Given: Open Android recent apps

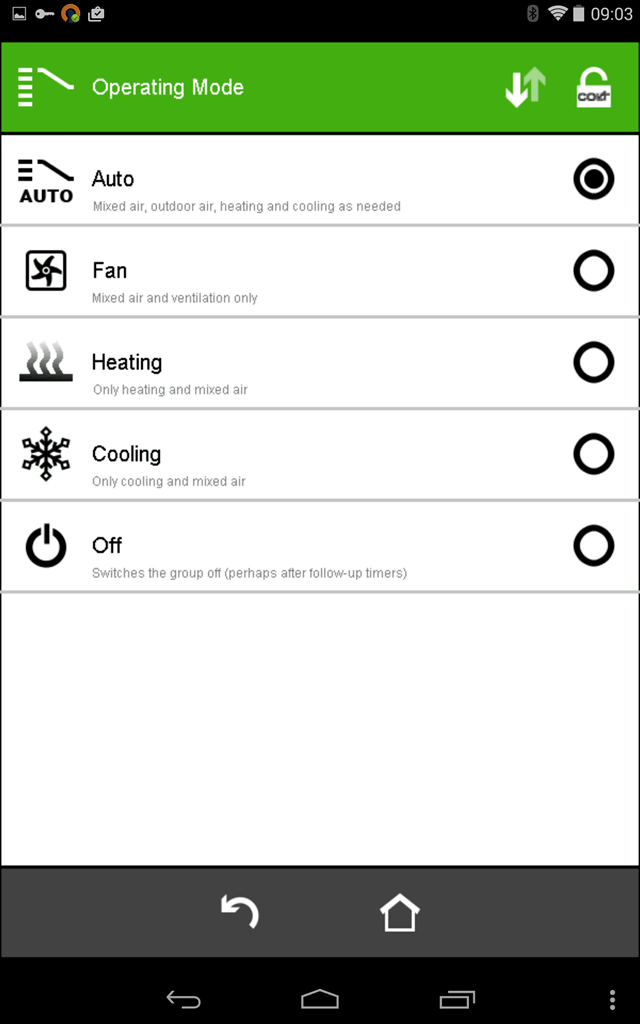Looking at the screenshot, I should (x=457, y=999).
